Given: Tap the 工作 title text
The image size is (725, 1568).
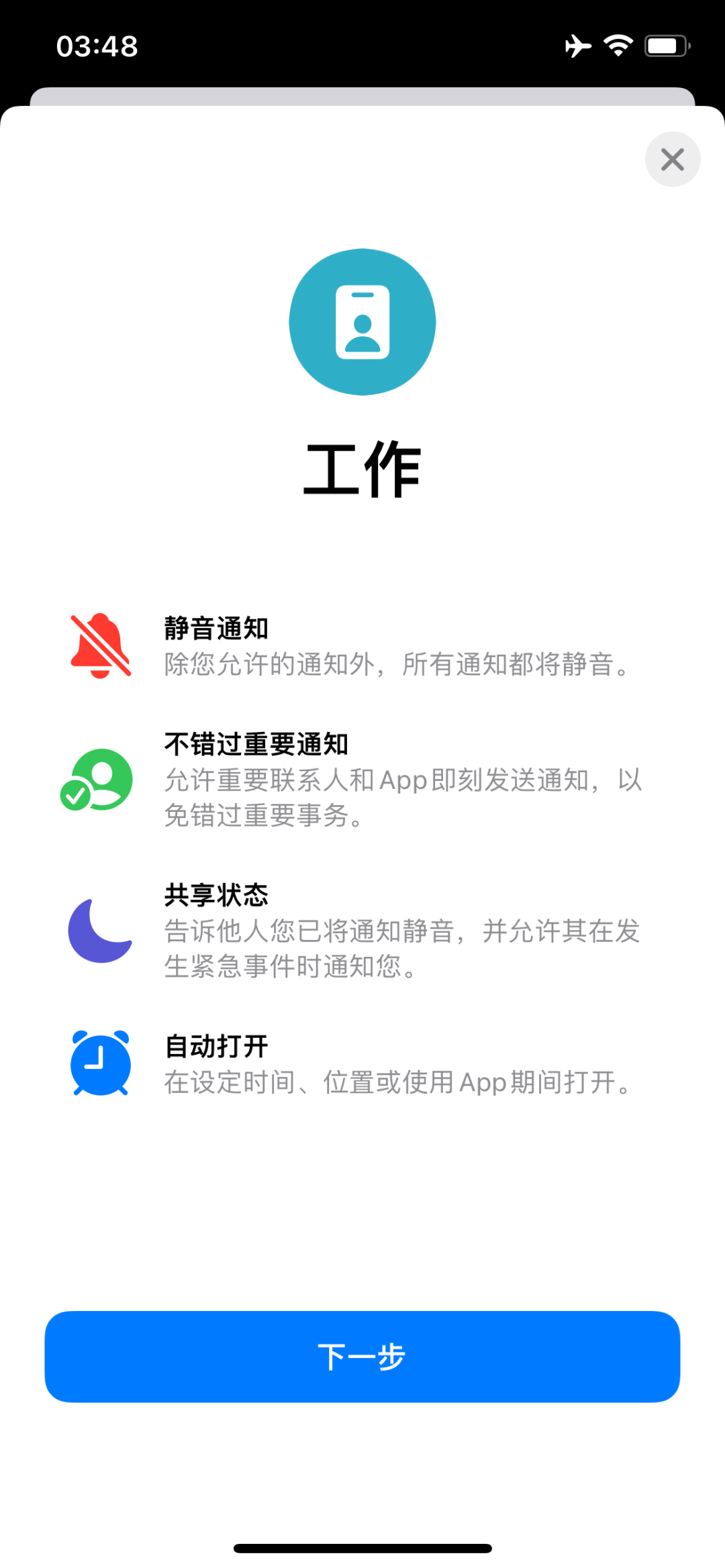Looking at the screenshot, I should [362, 468].
